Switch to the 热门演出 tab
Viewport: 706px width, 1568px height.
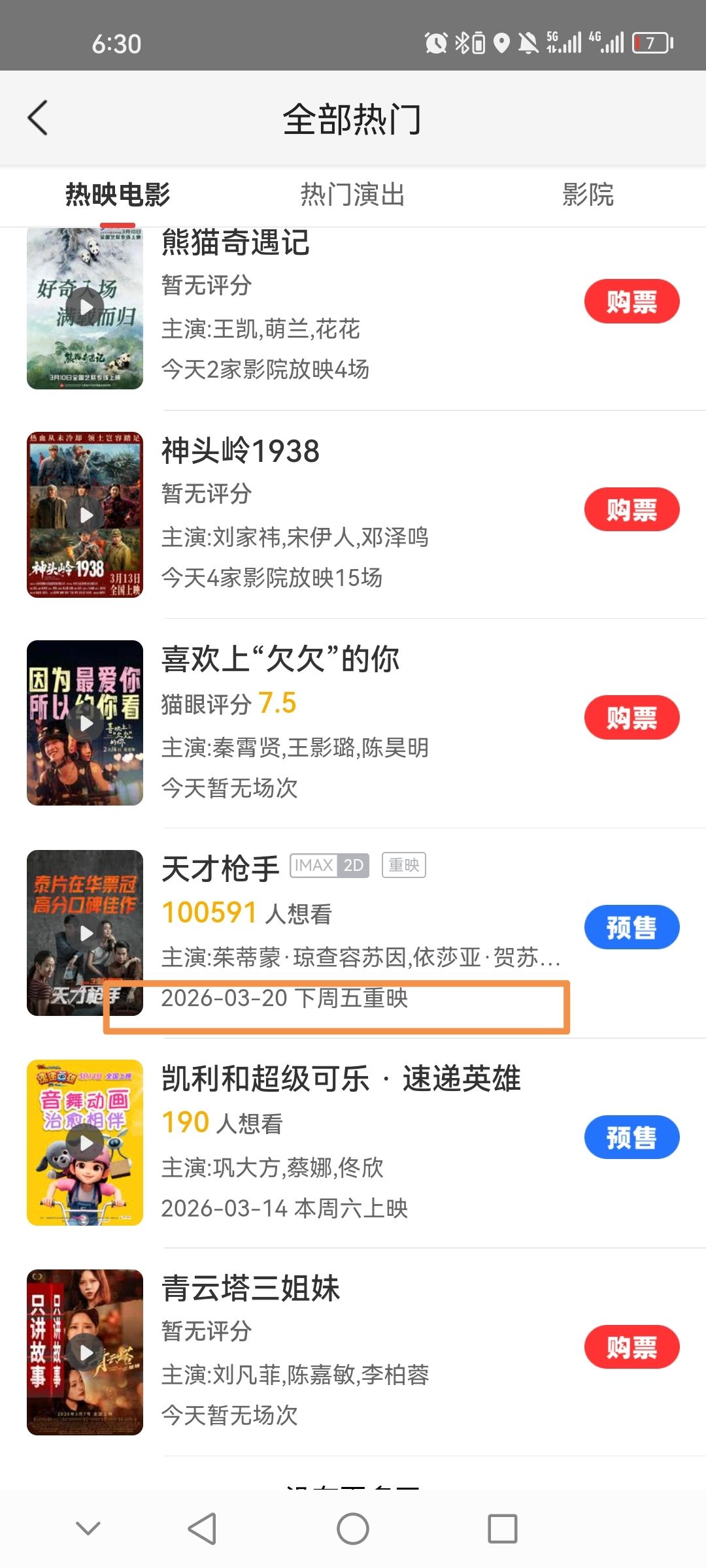tap(352, 195)
